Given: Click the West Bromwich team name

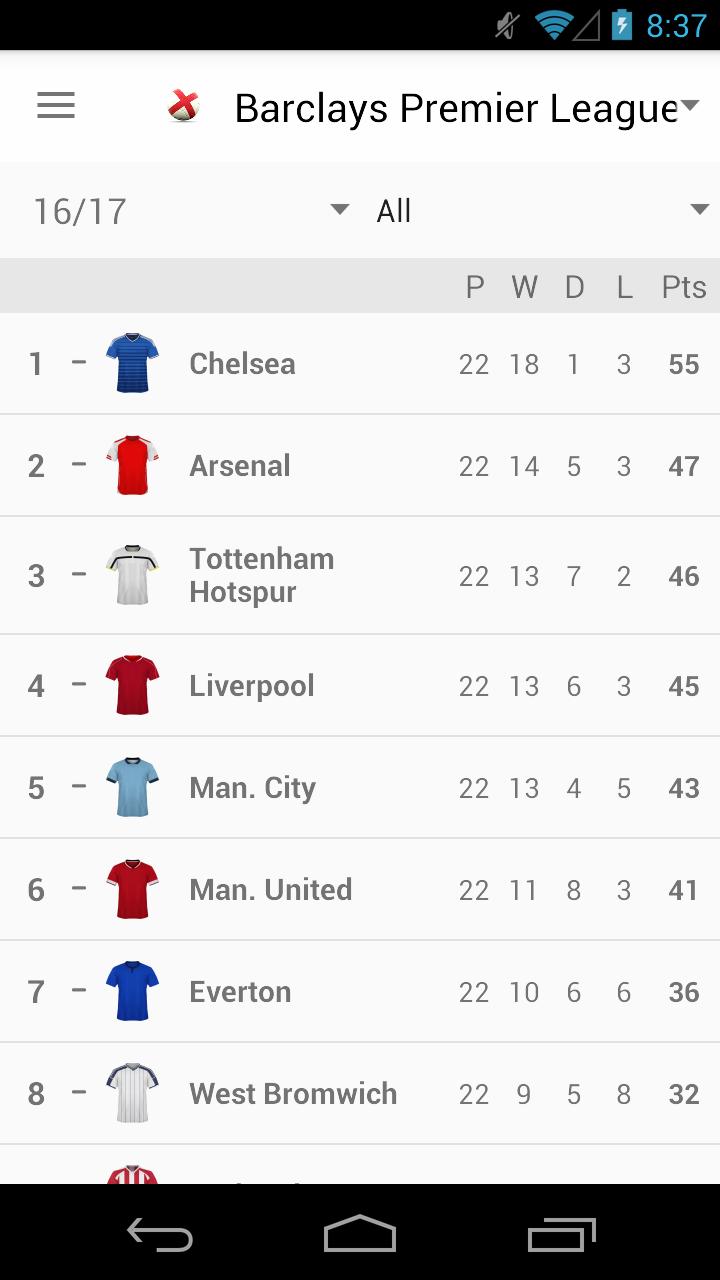Looking at the screenshot, I should 292,1093.
